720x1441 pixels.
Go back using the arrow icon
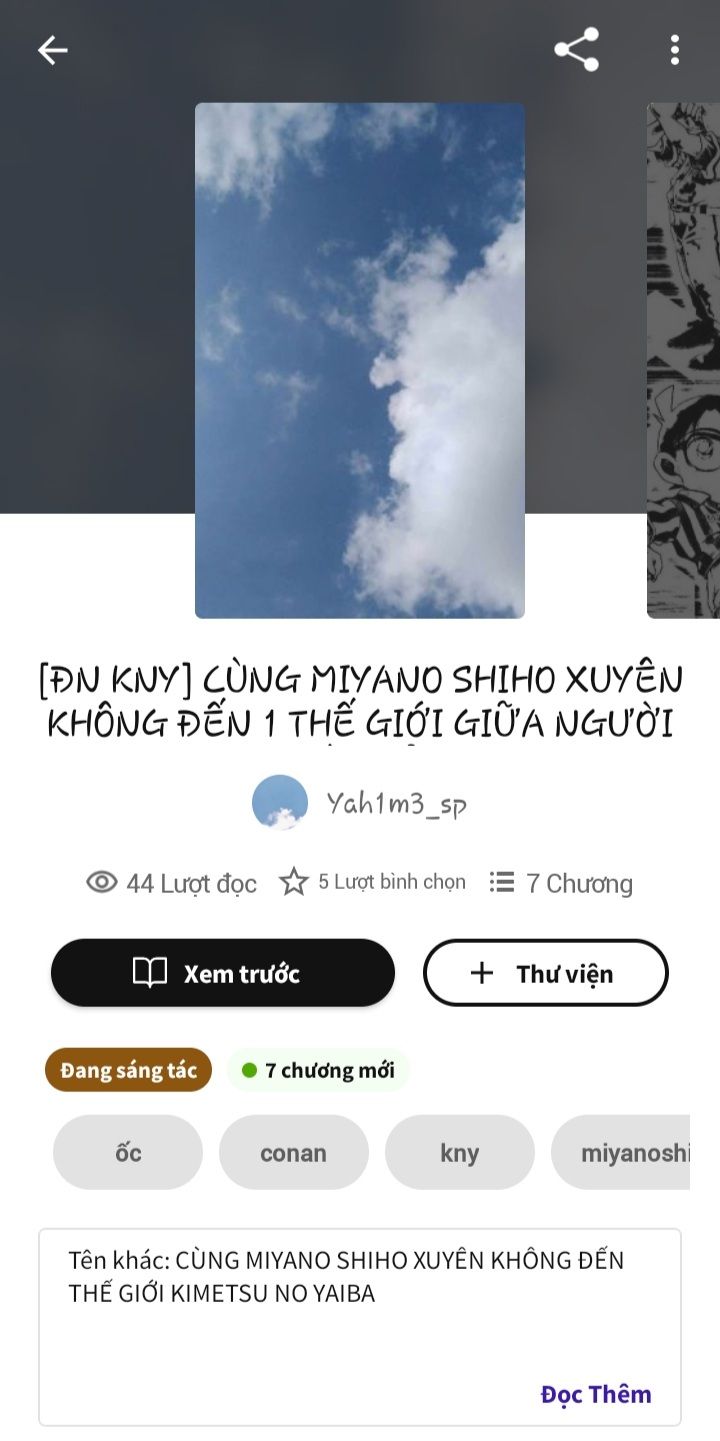52,50
